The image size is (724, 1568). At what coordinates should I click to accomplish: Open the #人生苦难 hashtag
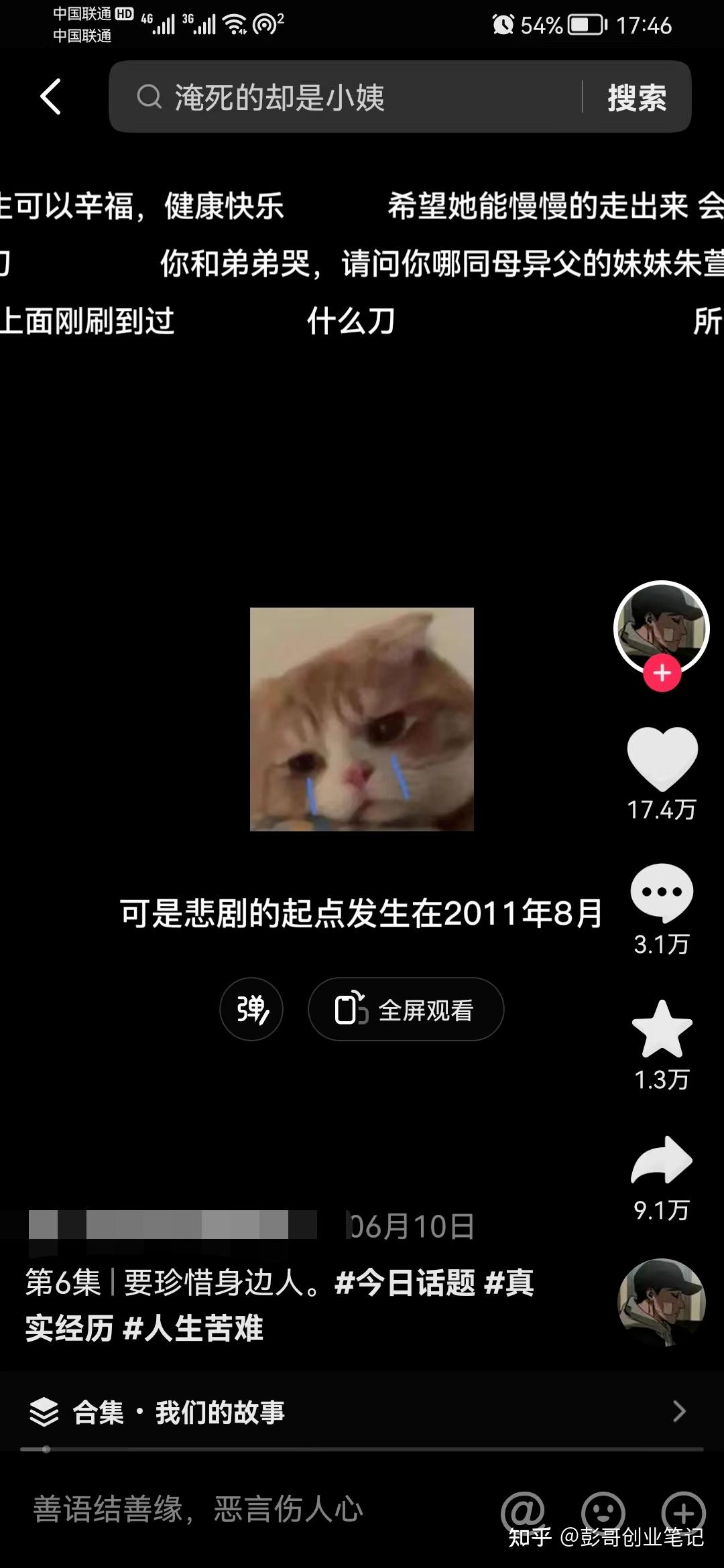pyautogui.click(x=193, y=1329)
